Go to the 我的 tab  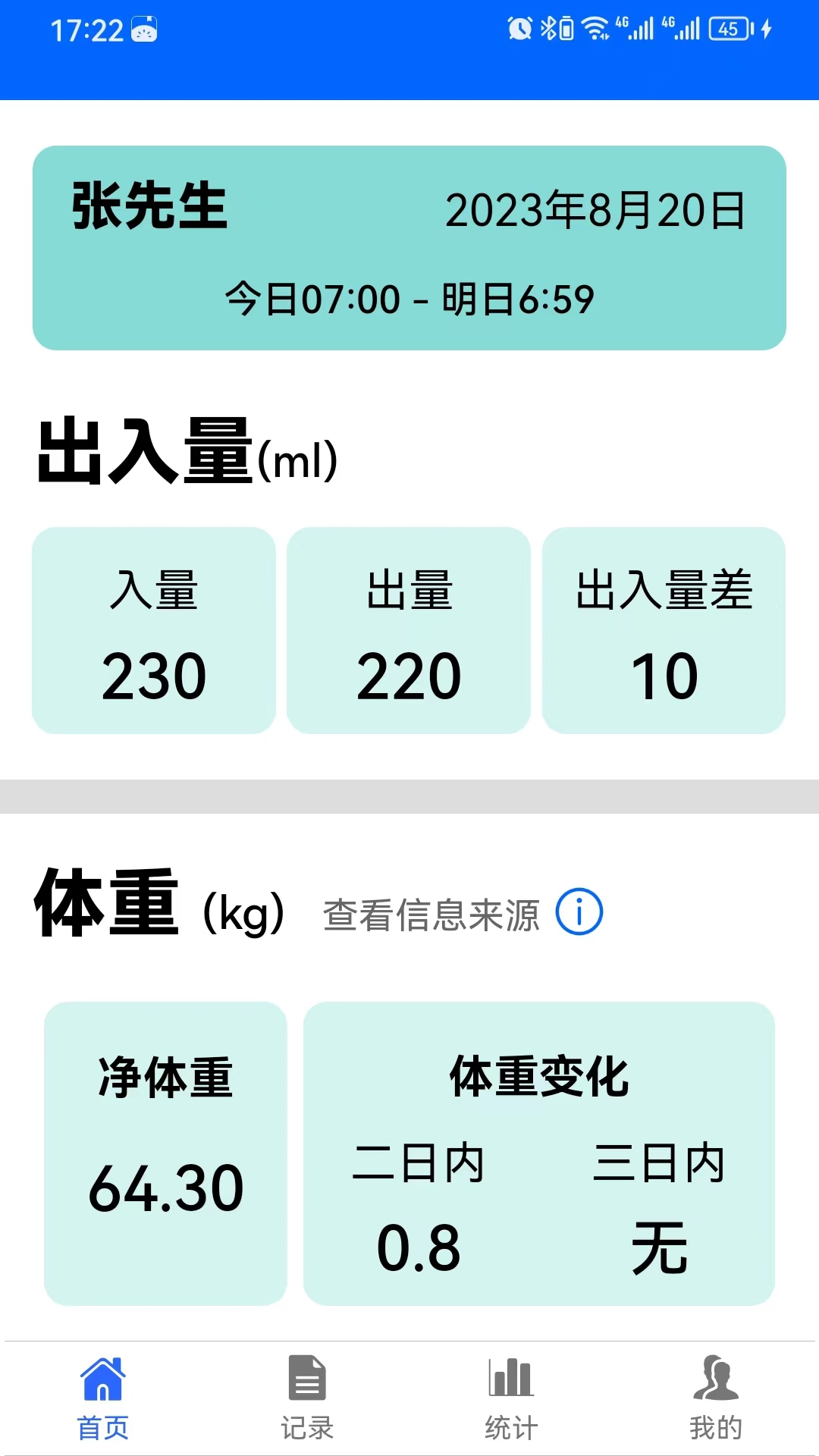(716, 1398)
